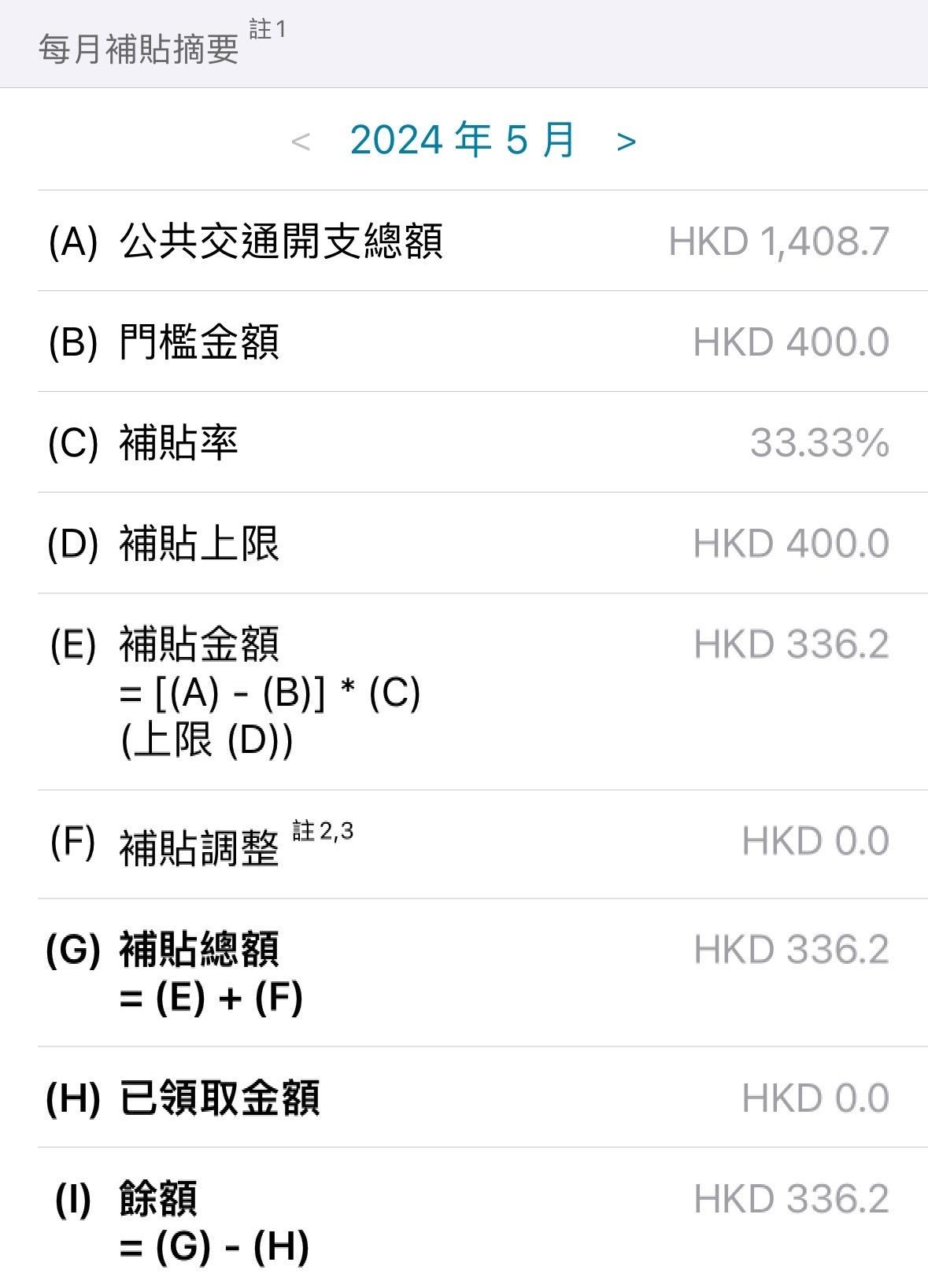Screen dimensions: 928x1288
Task: Go to the previous month
Action: click(x=301, y=142)
